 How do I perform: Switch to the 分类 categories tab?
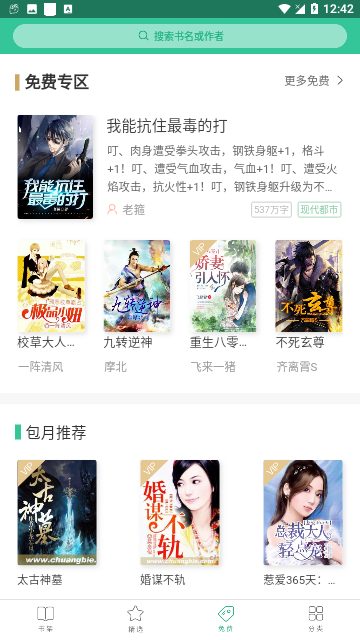[315, 619]
